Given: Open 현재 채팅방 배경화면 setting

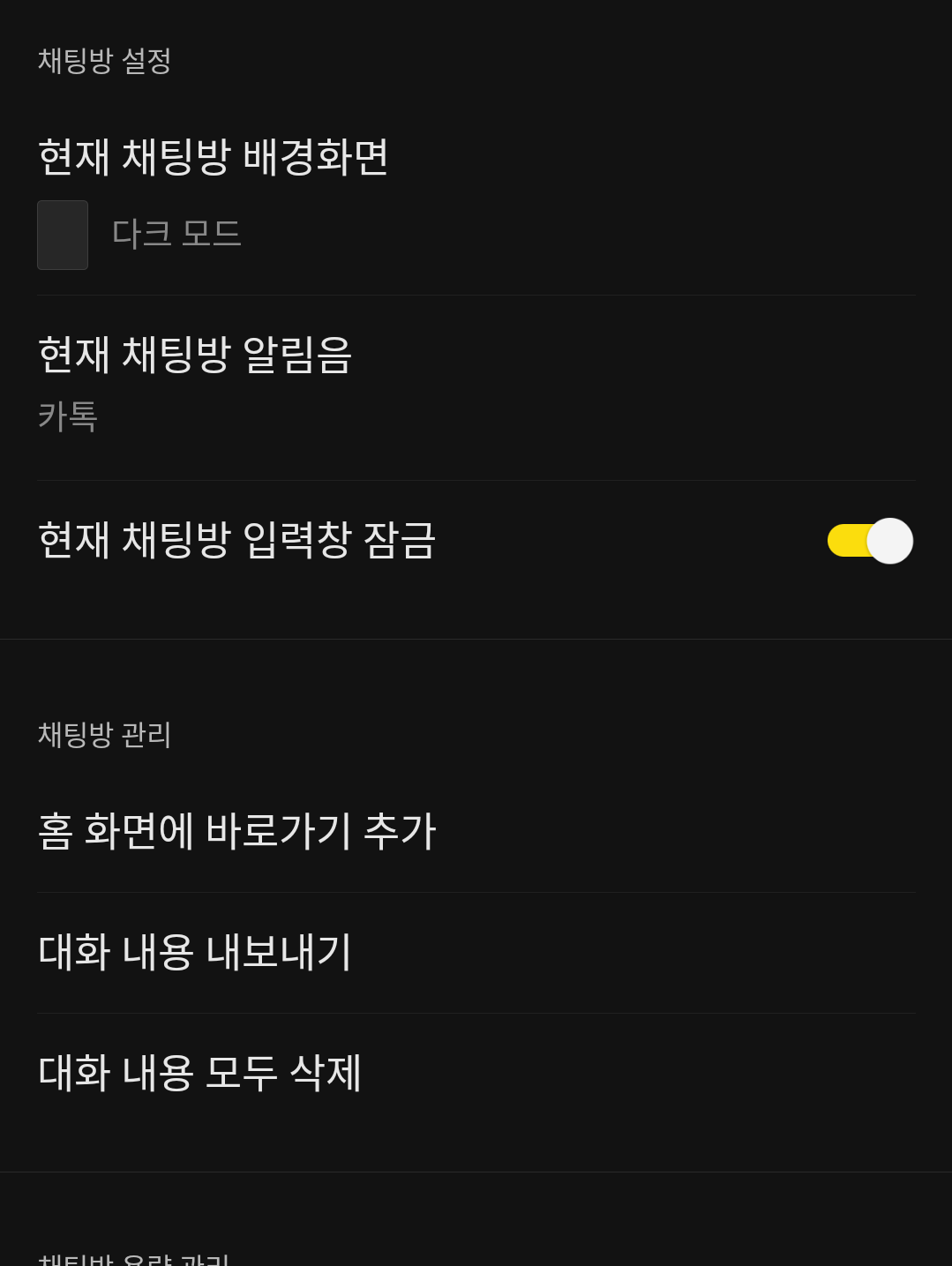Looking at the screenshot, I should point(212,157).
